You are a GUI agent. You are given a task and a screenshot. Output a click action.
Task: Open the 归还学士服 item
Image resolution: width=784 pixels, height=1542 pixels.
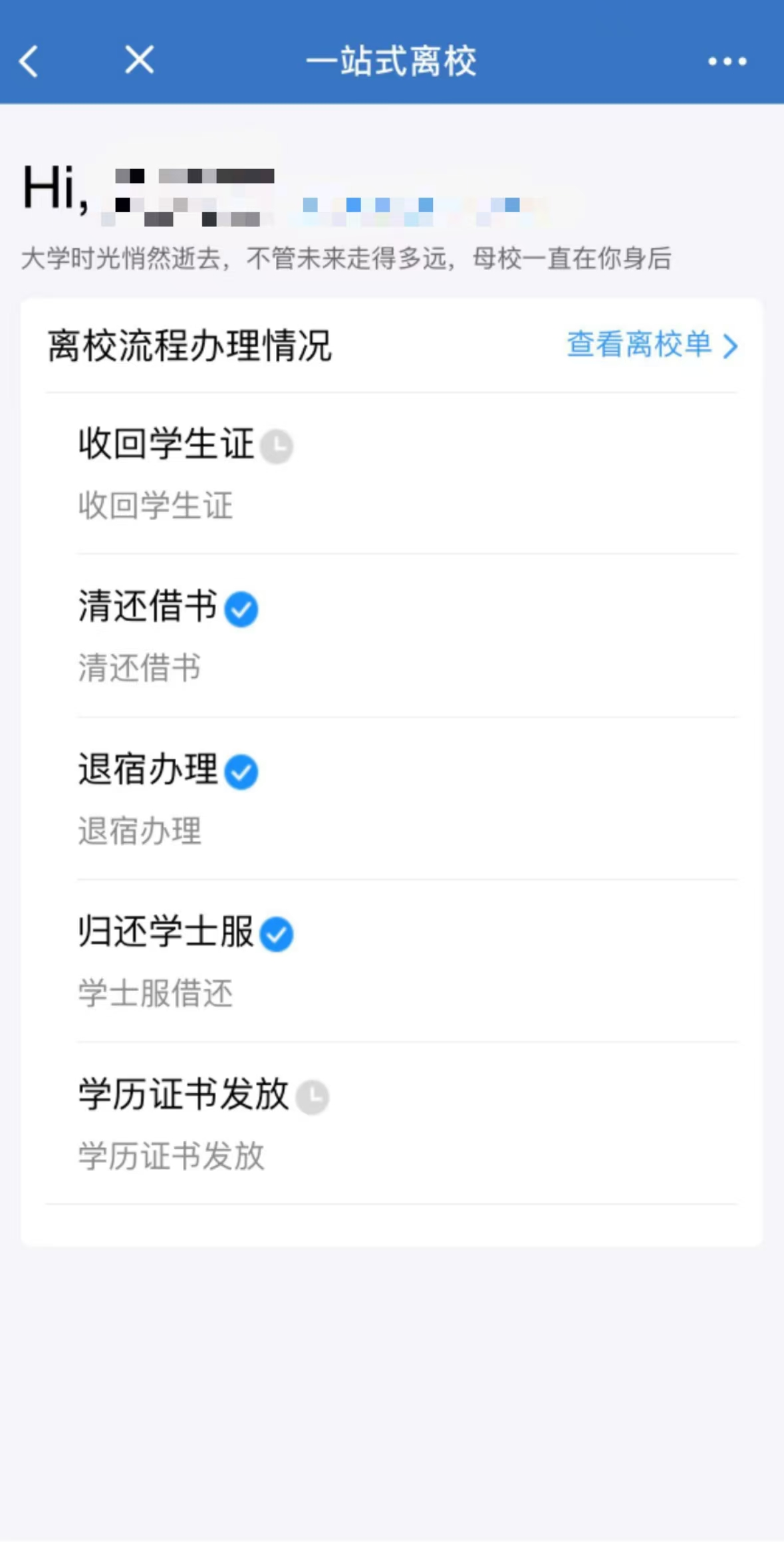[x=407, y=961]
